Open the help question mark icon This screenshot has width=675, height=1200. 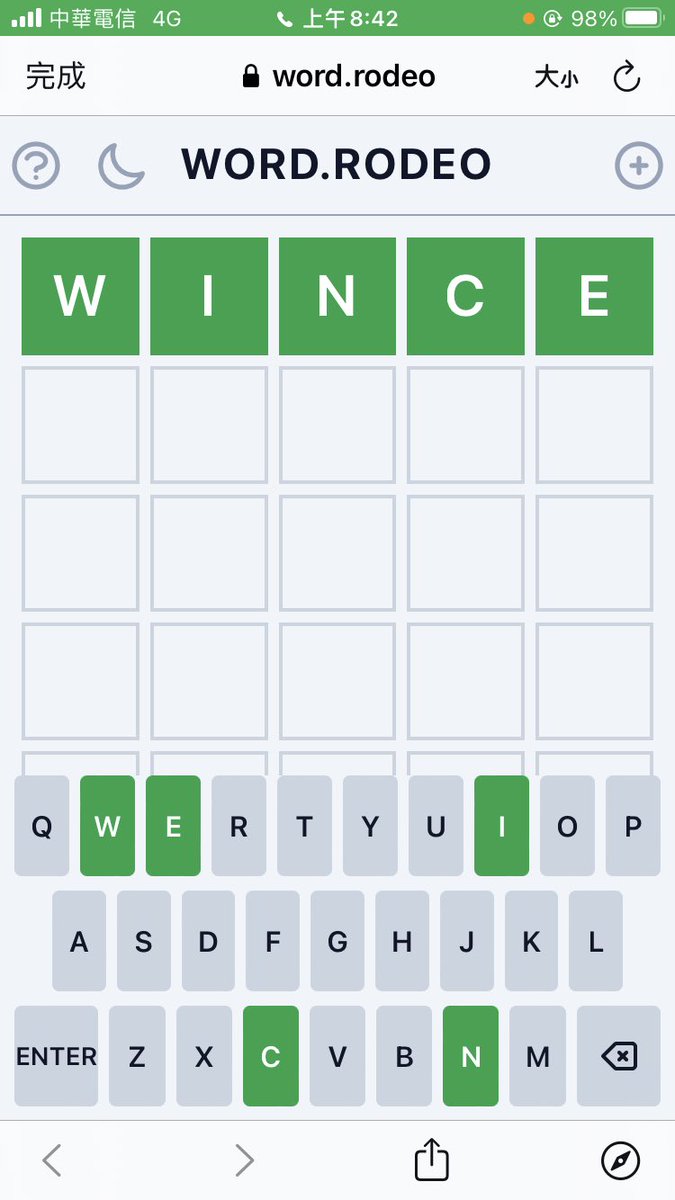tap(36, 165)
